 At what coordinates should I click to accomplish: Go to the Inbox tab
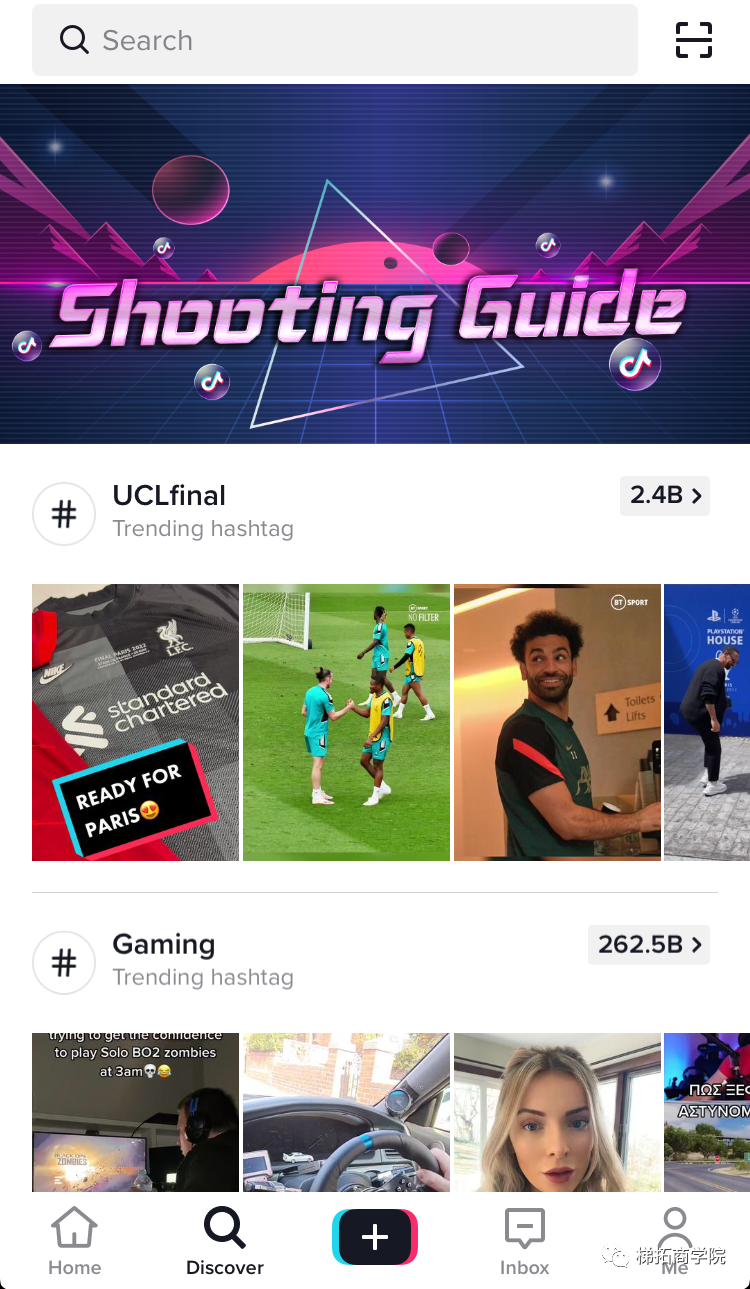click(x=525, y=1241)
